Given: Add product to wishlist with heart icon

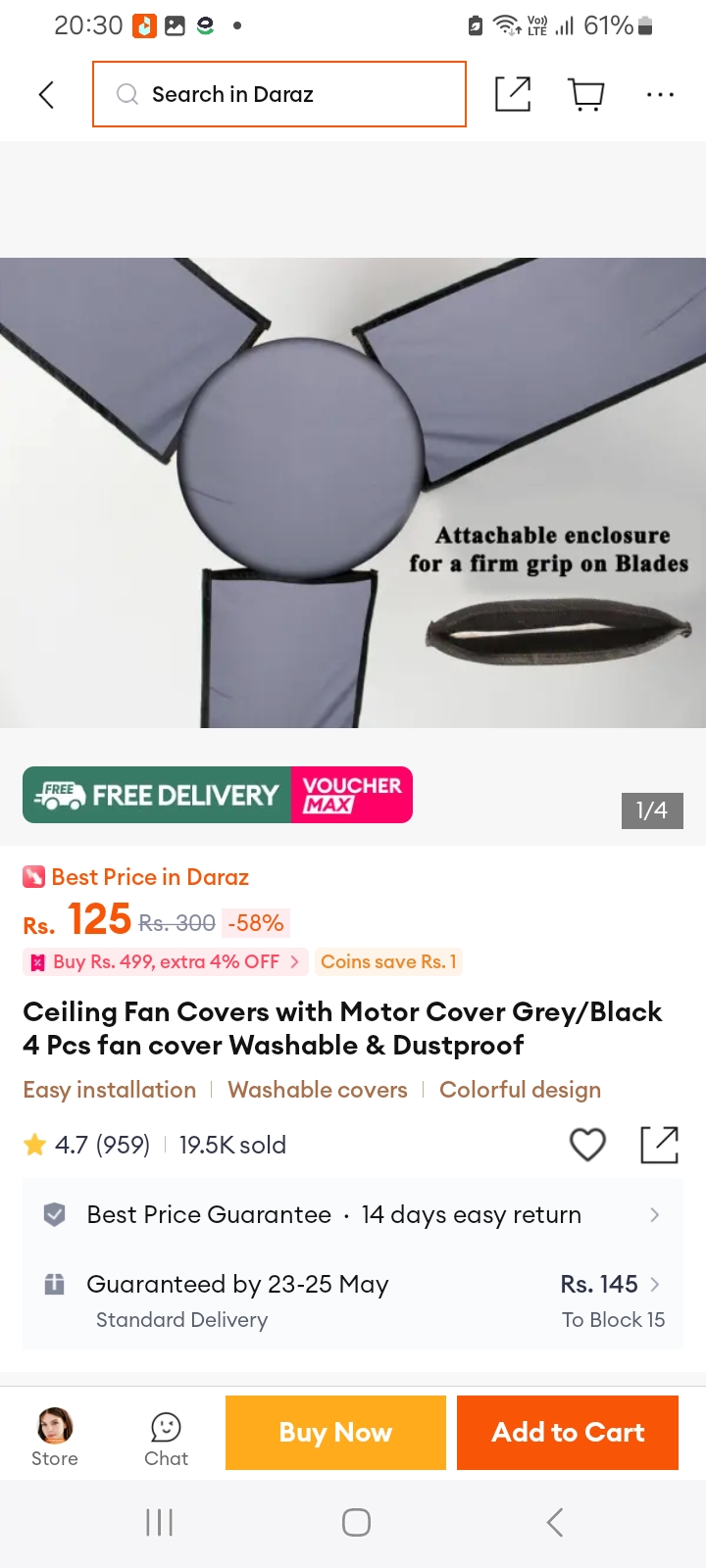Looking at the screenshot, I should 587,1145.
